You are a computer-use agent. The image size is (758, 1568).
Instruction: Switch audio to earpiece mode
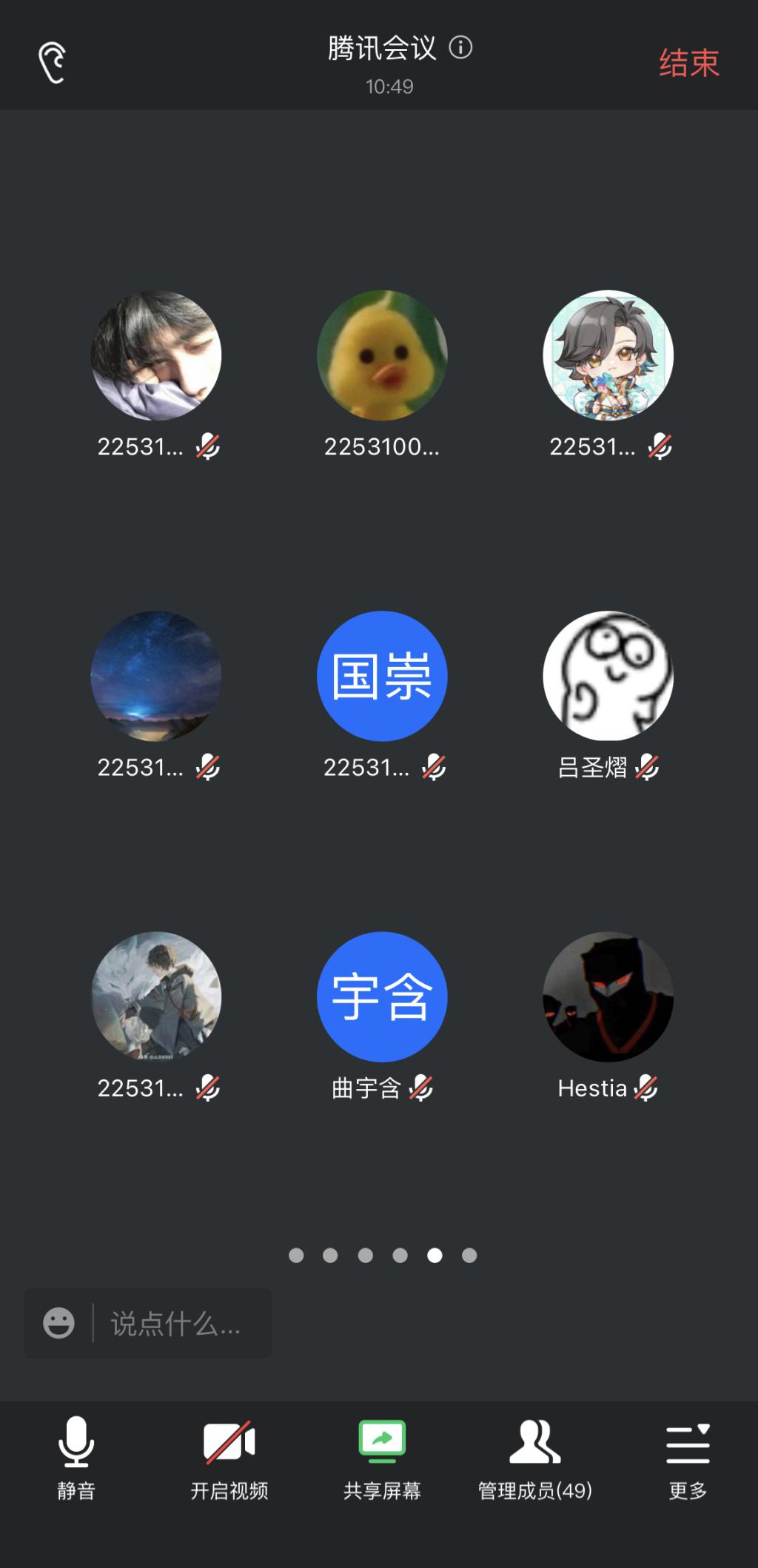point(53,63)
